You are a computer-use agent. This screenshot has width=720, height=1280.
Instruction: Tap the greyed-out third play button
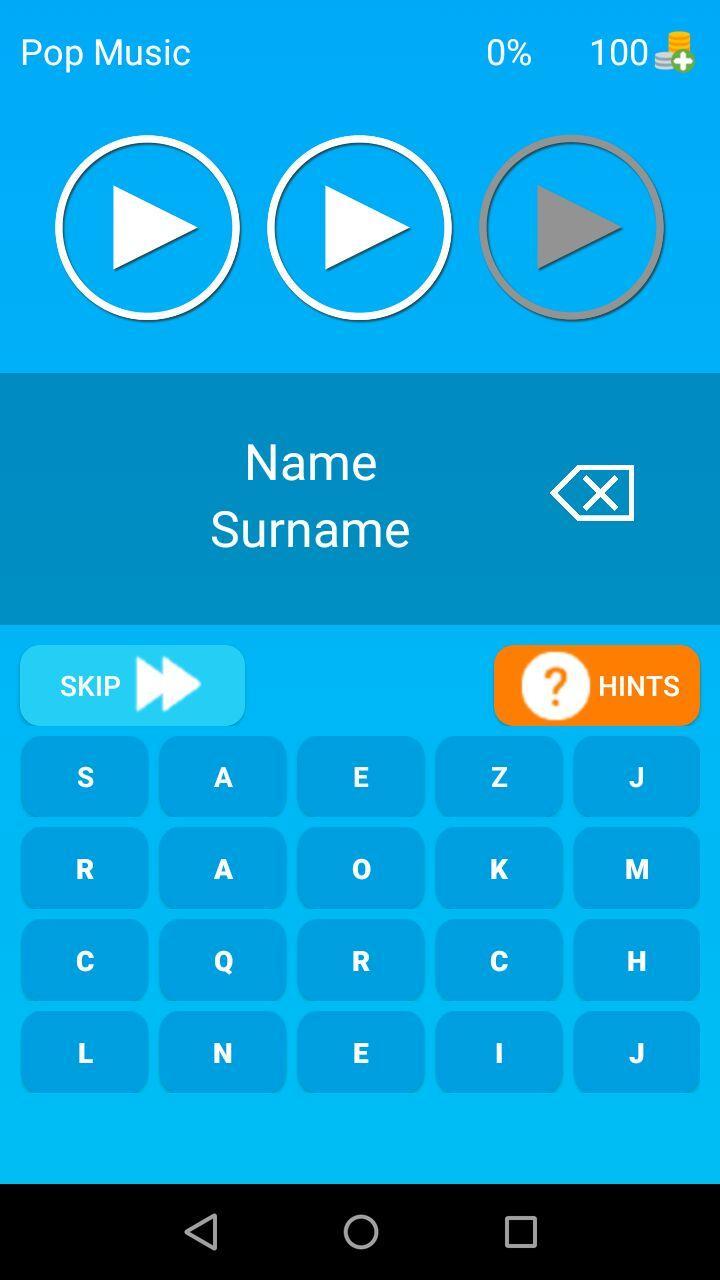571,228
